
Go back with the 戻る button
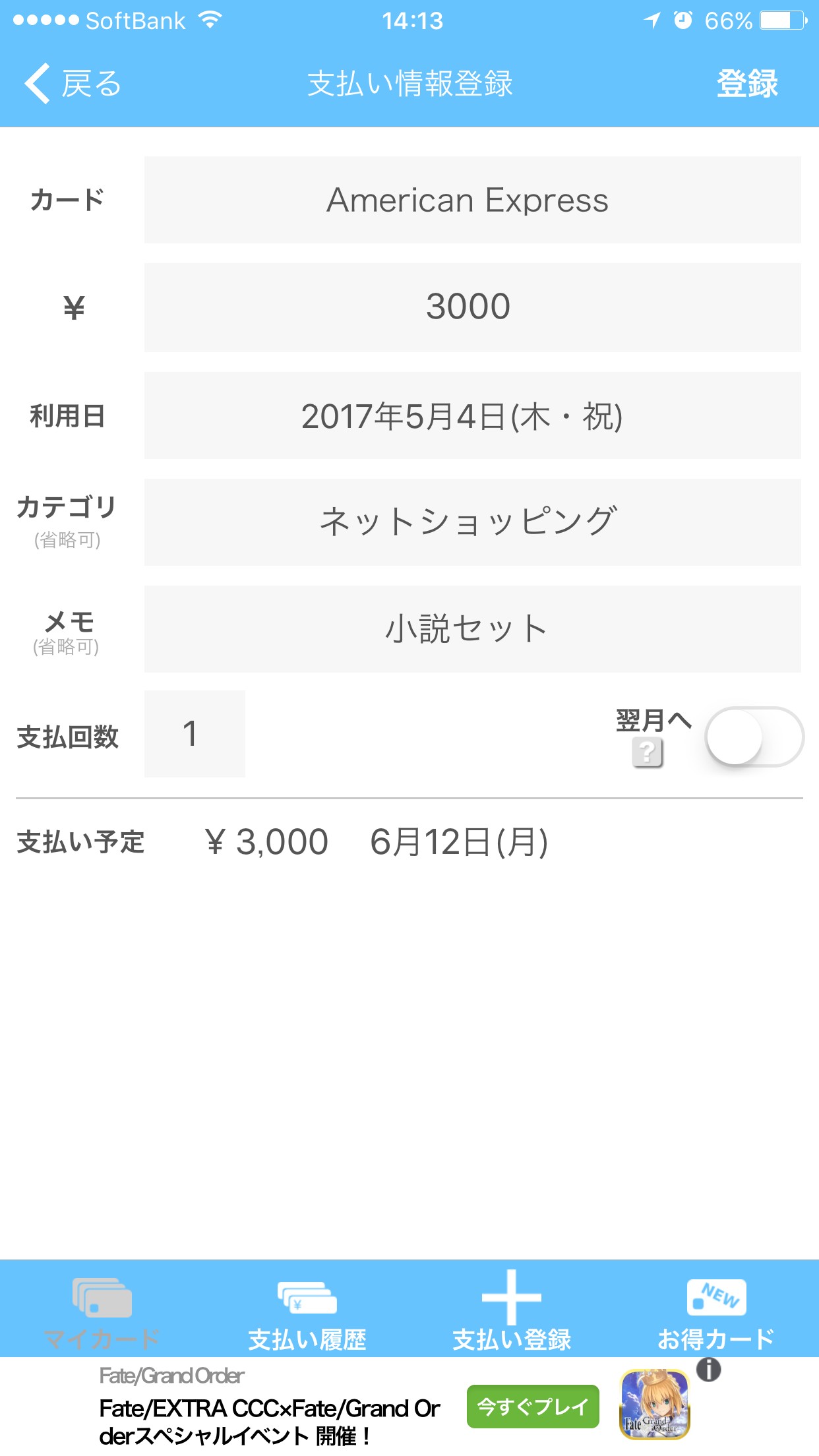[x=73, y=84]
